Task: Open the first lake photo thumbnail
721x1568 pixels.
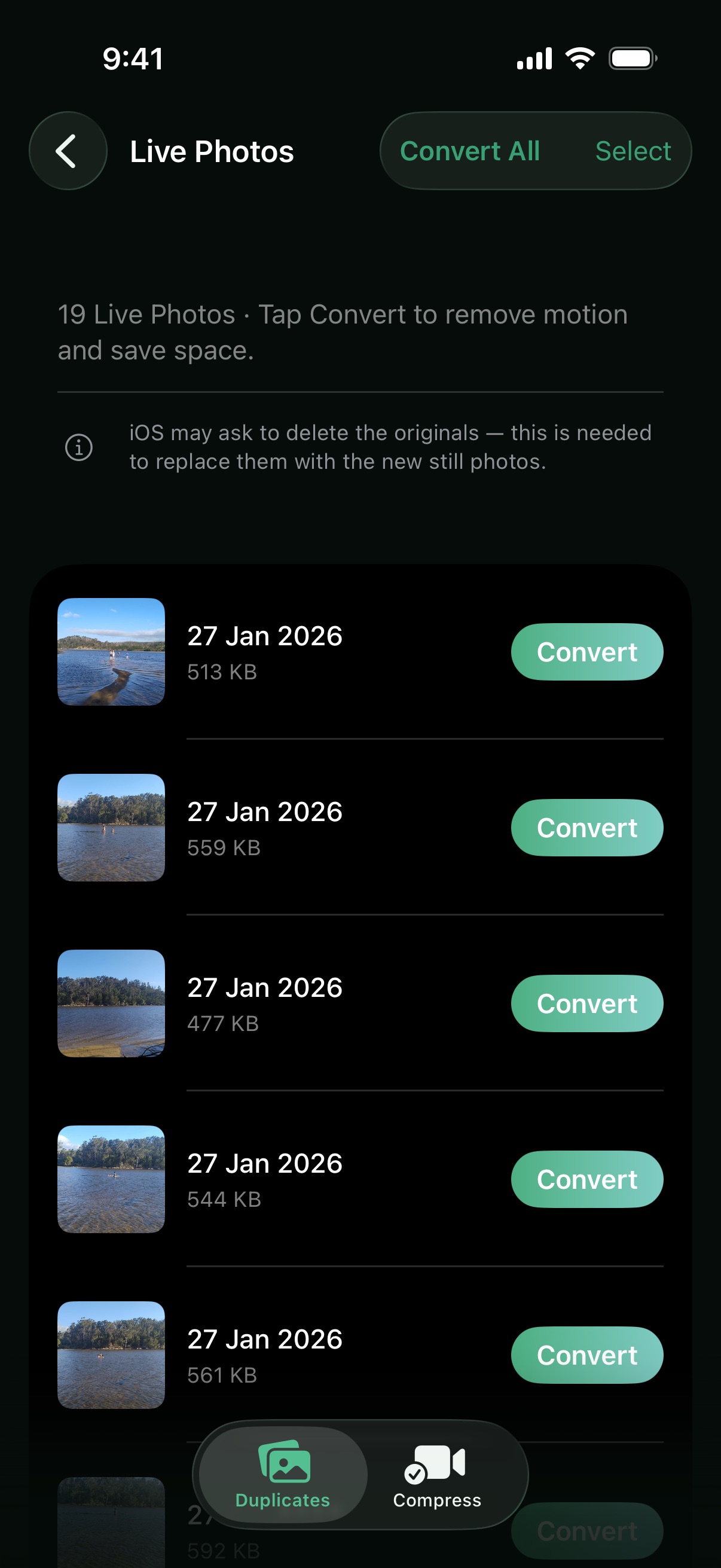Action: (x=111, y=651)
